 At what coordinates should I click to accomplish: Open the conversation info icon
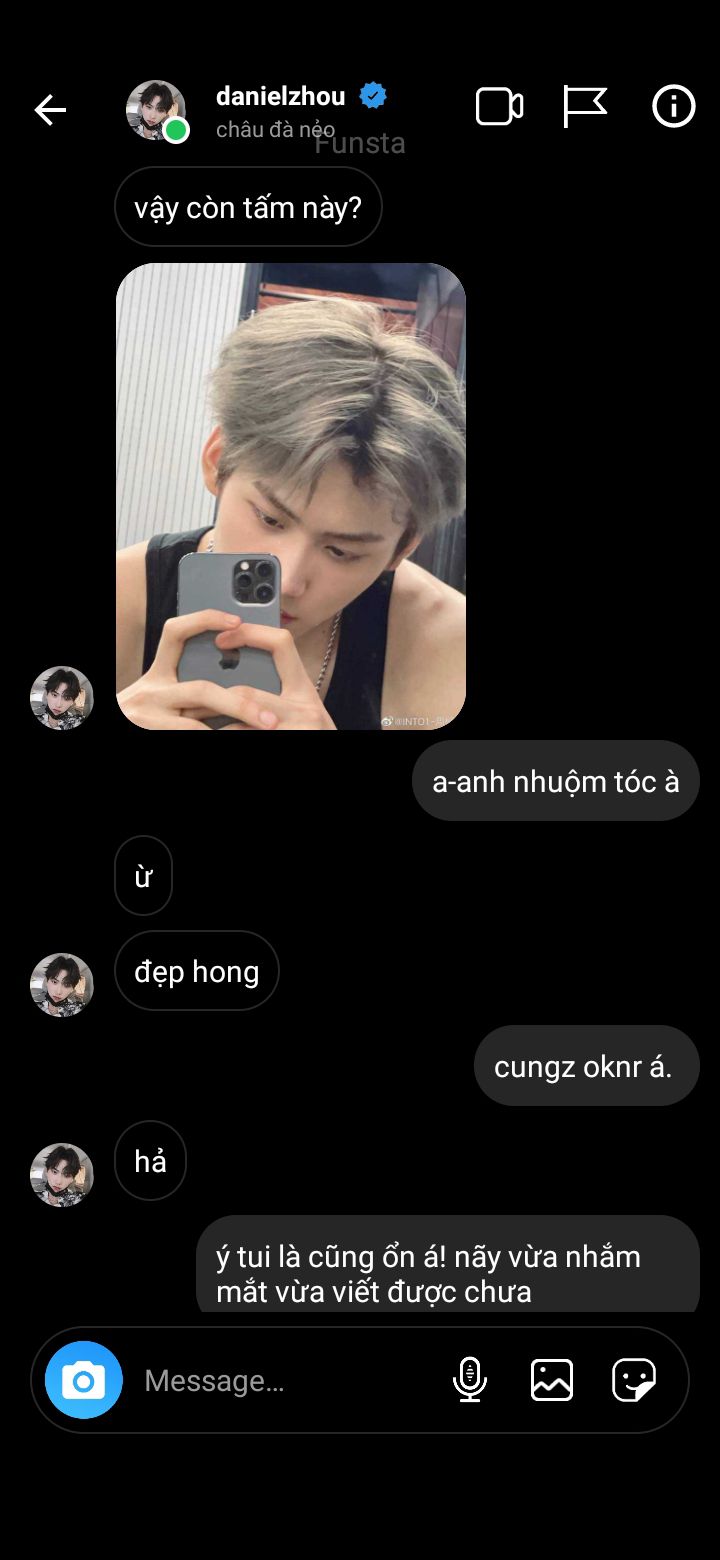pos(674,106)
